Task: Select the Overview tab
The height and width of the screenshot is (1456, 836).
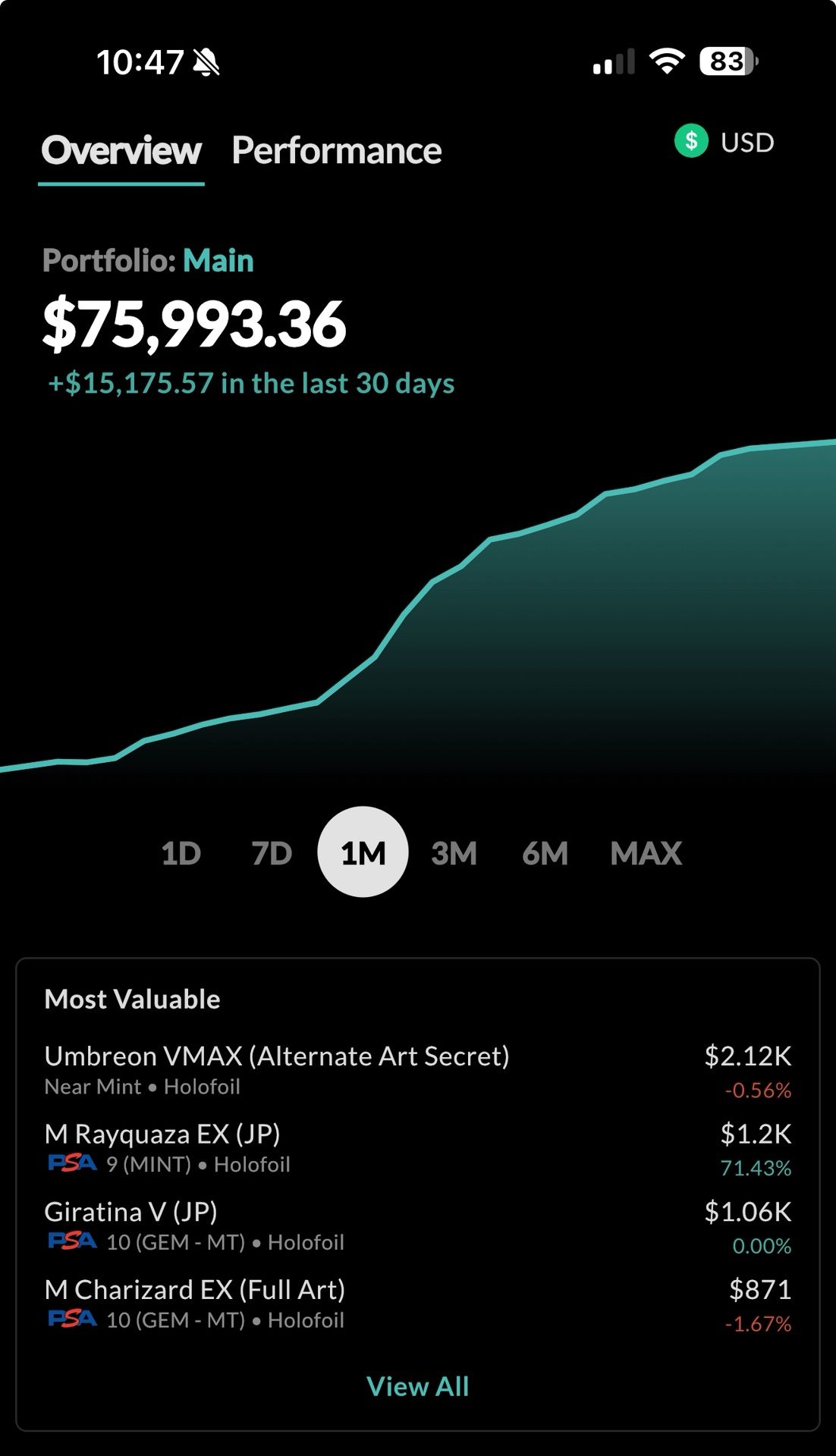Action: (x=121, y=150)
